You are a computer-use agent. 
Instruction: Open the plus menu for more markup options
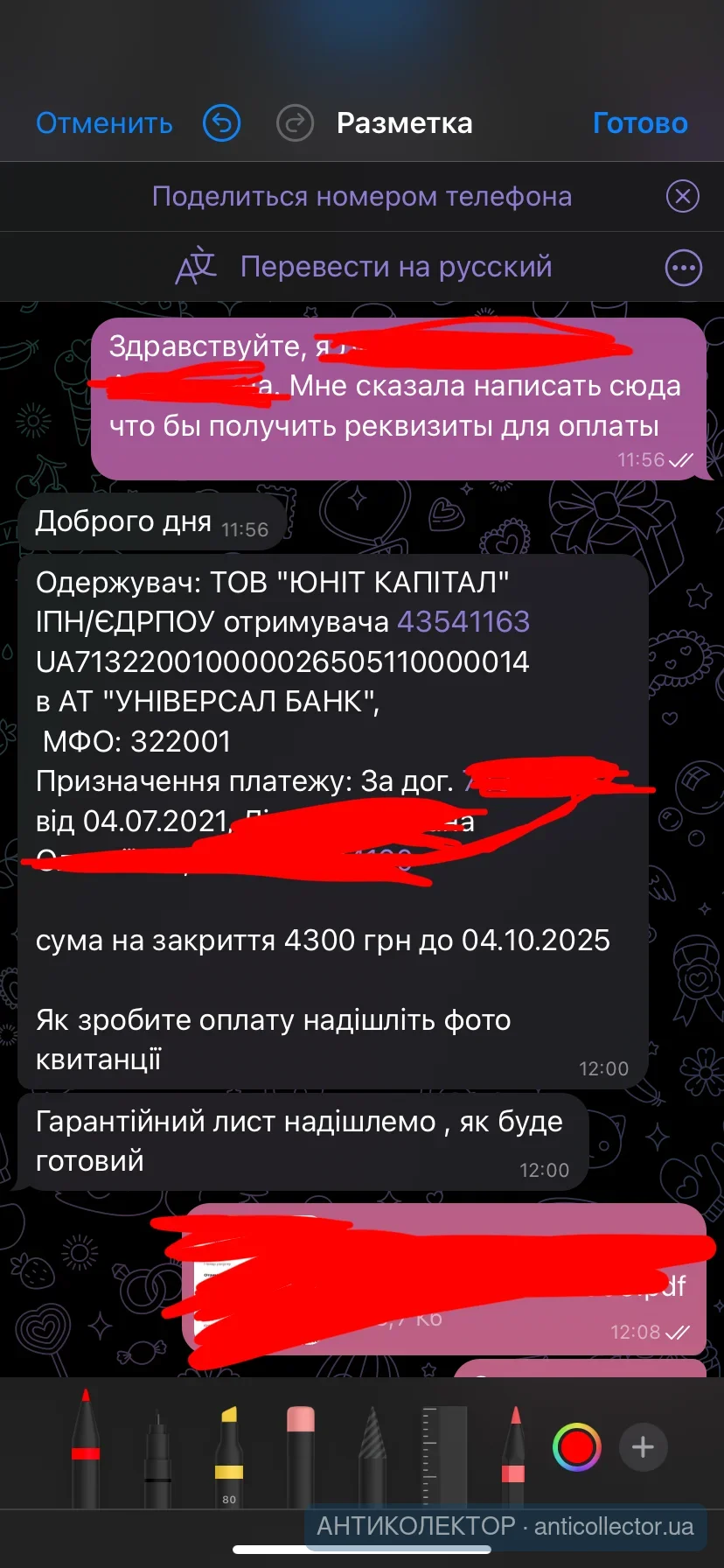[643, 1447]
